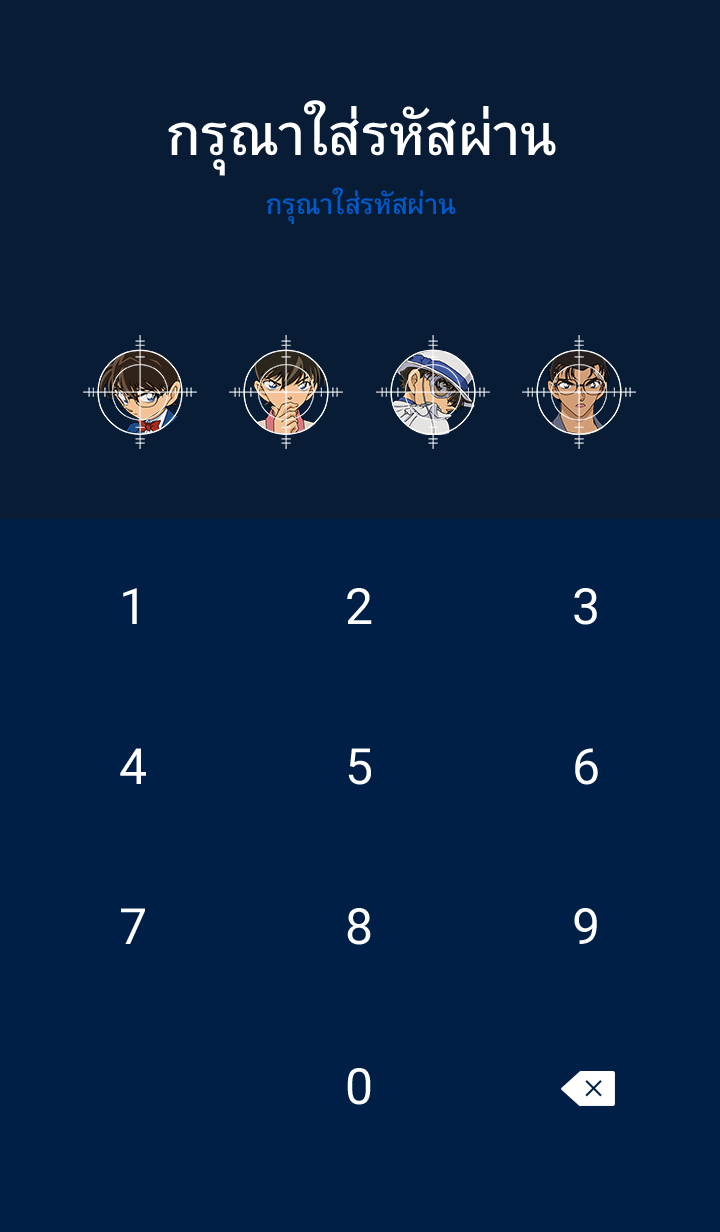Tap the number 6 key
This screenshot has height=1232, width=720.
(x=586, y=767)
